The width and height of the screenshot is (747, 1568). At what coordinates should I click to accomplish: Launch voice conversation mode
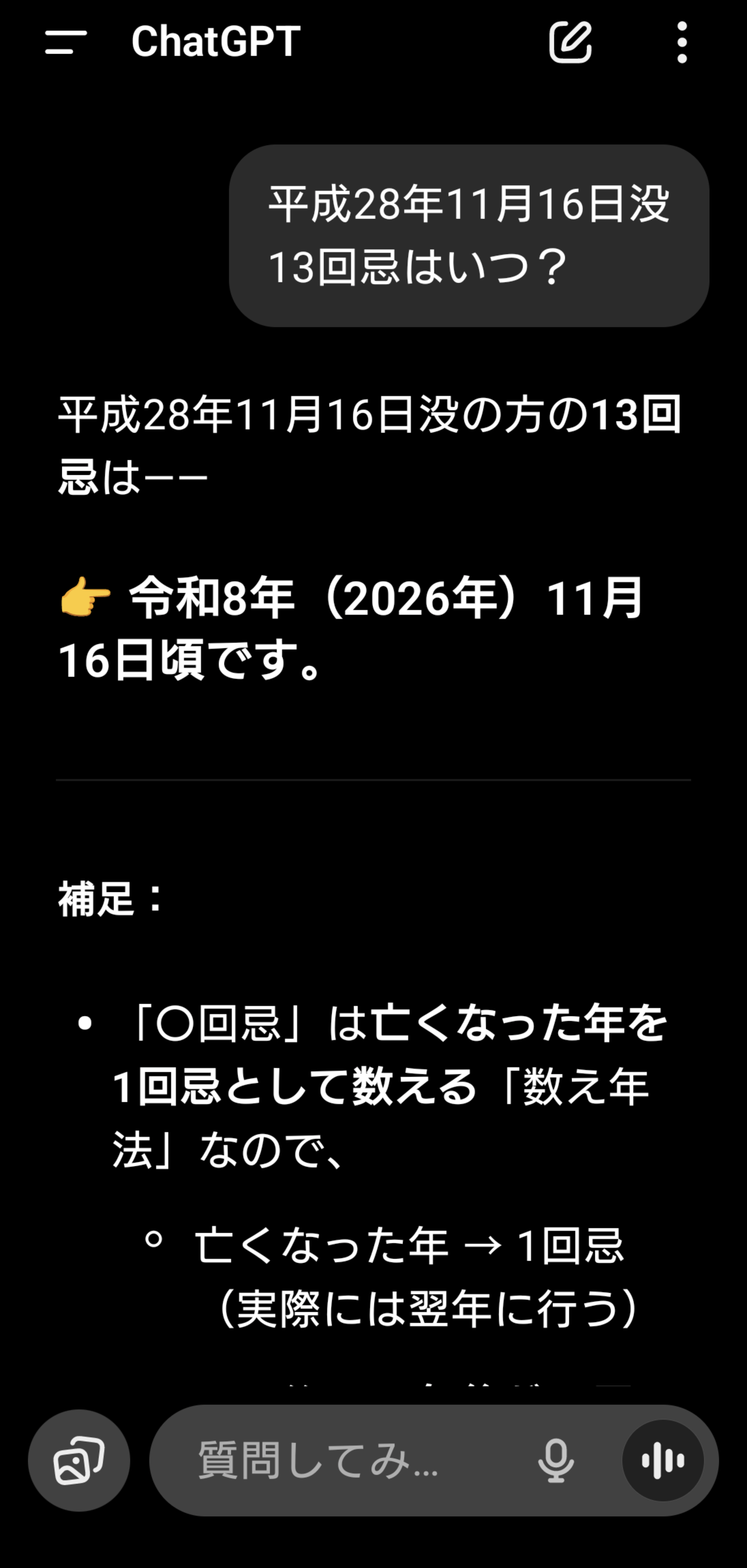pos(662,1460)
